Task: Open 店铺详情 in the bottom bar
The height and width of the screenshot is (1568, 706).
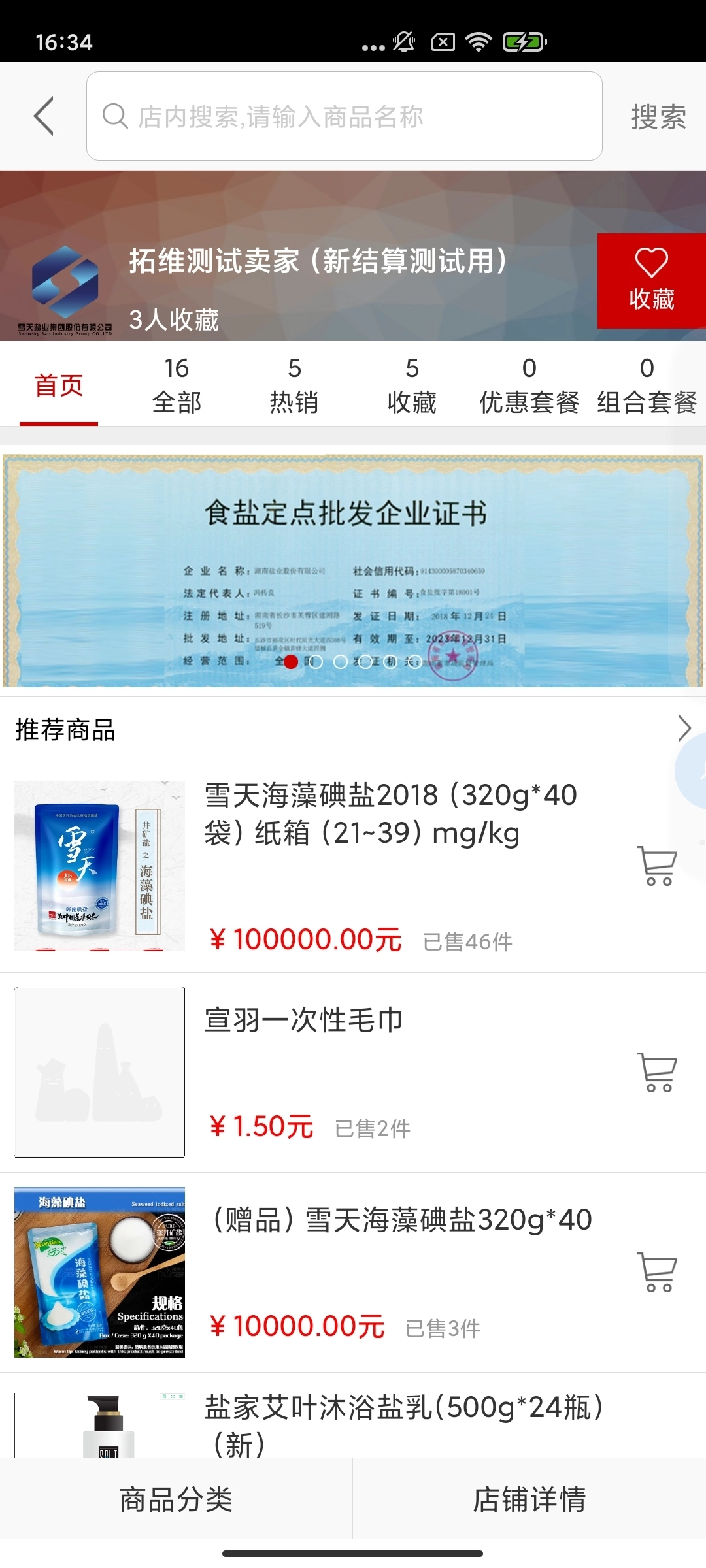Action: (x=529, y=1501)
